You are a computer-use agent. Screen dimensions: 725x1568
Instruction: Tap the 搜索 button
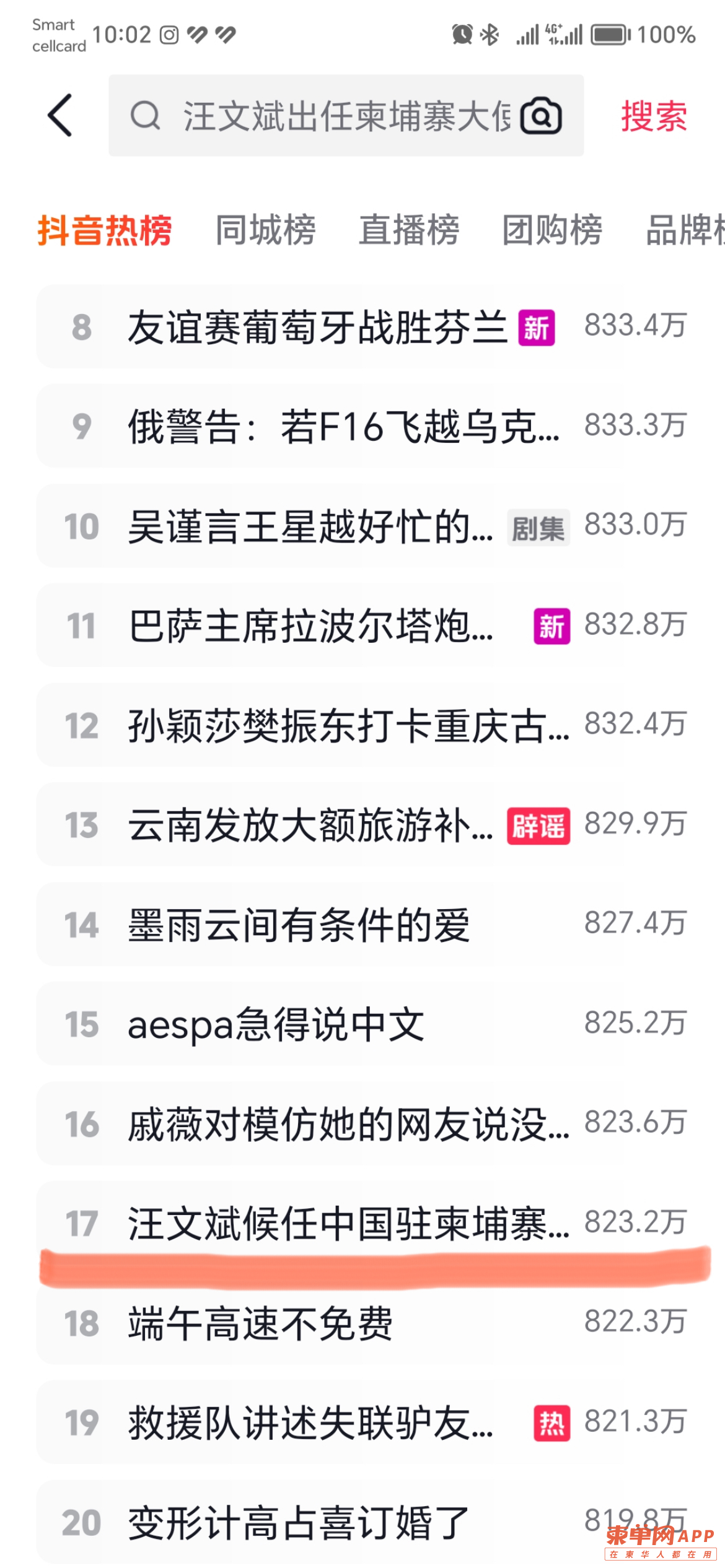654,116
